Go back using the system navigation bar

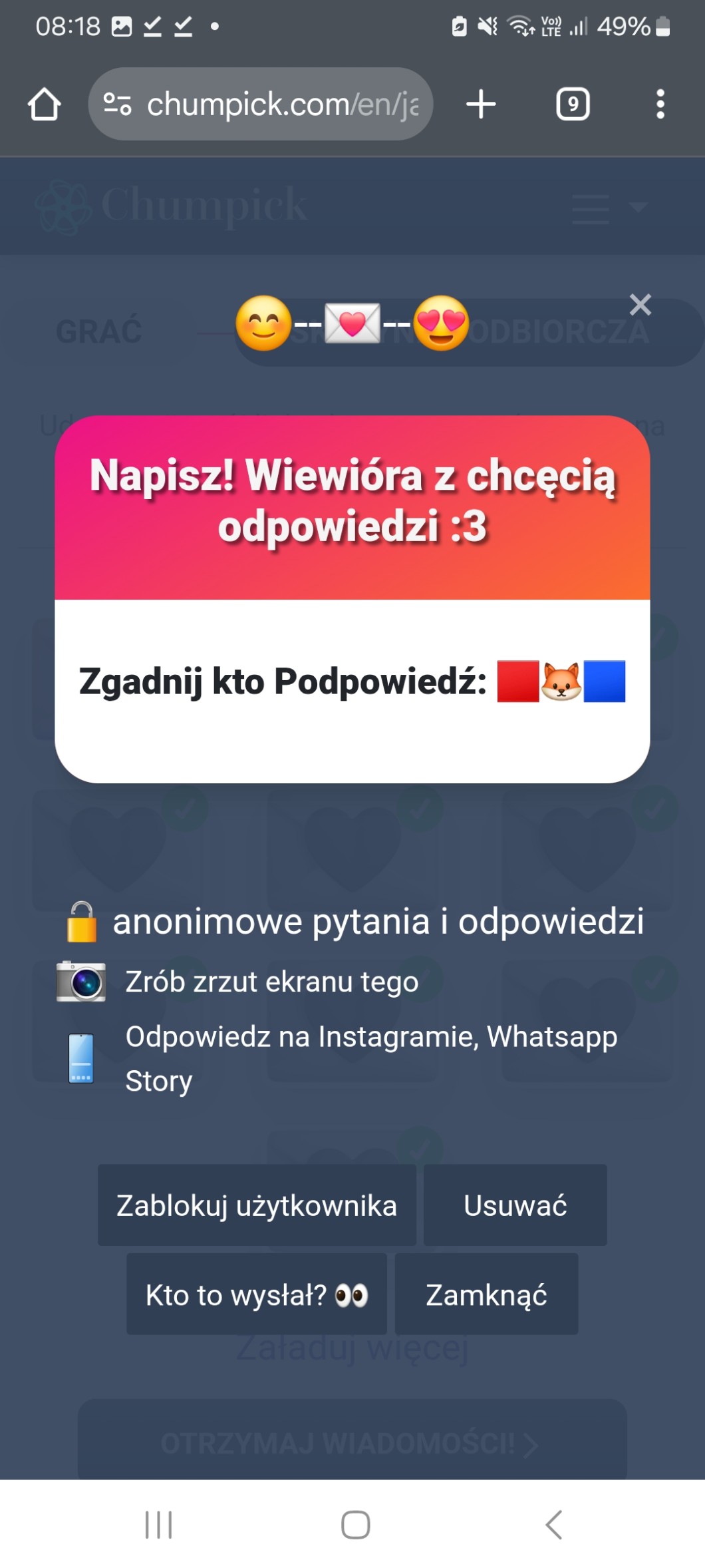[x=553, y=1524]
